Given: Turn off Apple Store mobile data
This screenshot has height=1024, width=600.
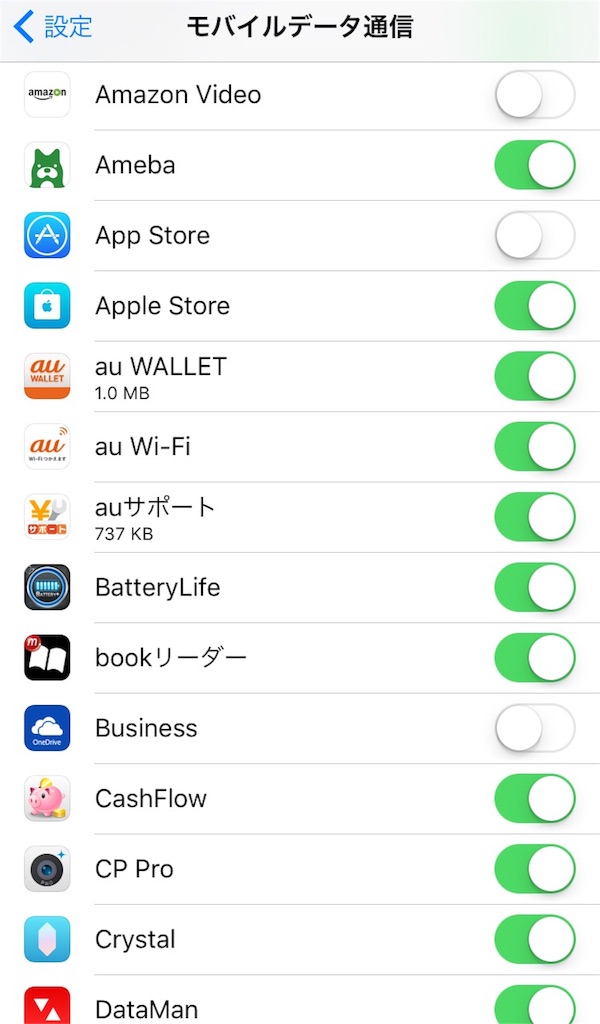Looking at the screenshot, I should [534, 306].
